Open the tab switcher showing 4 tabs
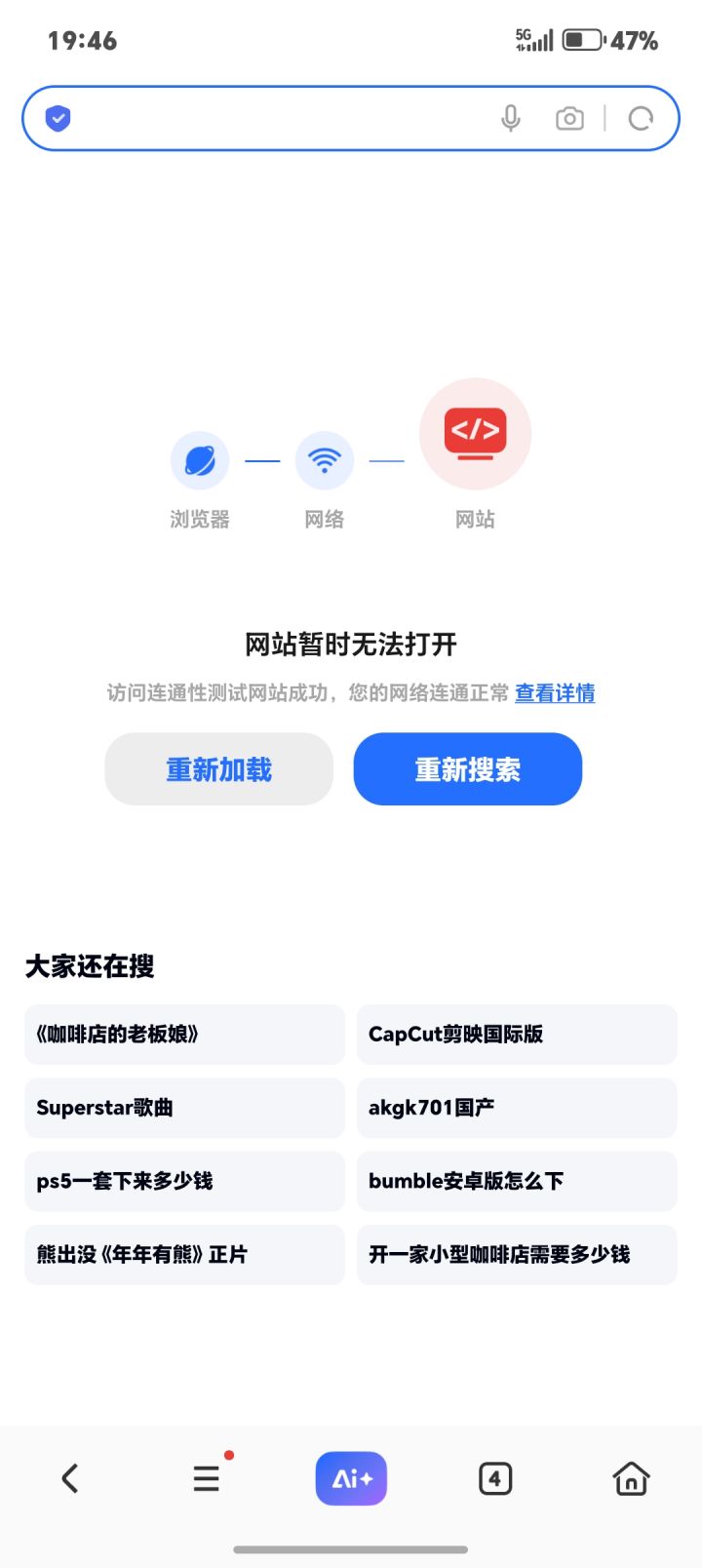 coord(495,1478)
